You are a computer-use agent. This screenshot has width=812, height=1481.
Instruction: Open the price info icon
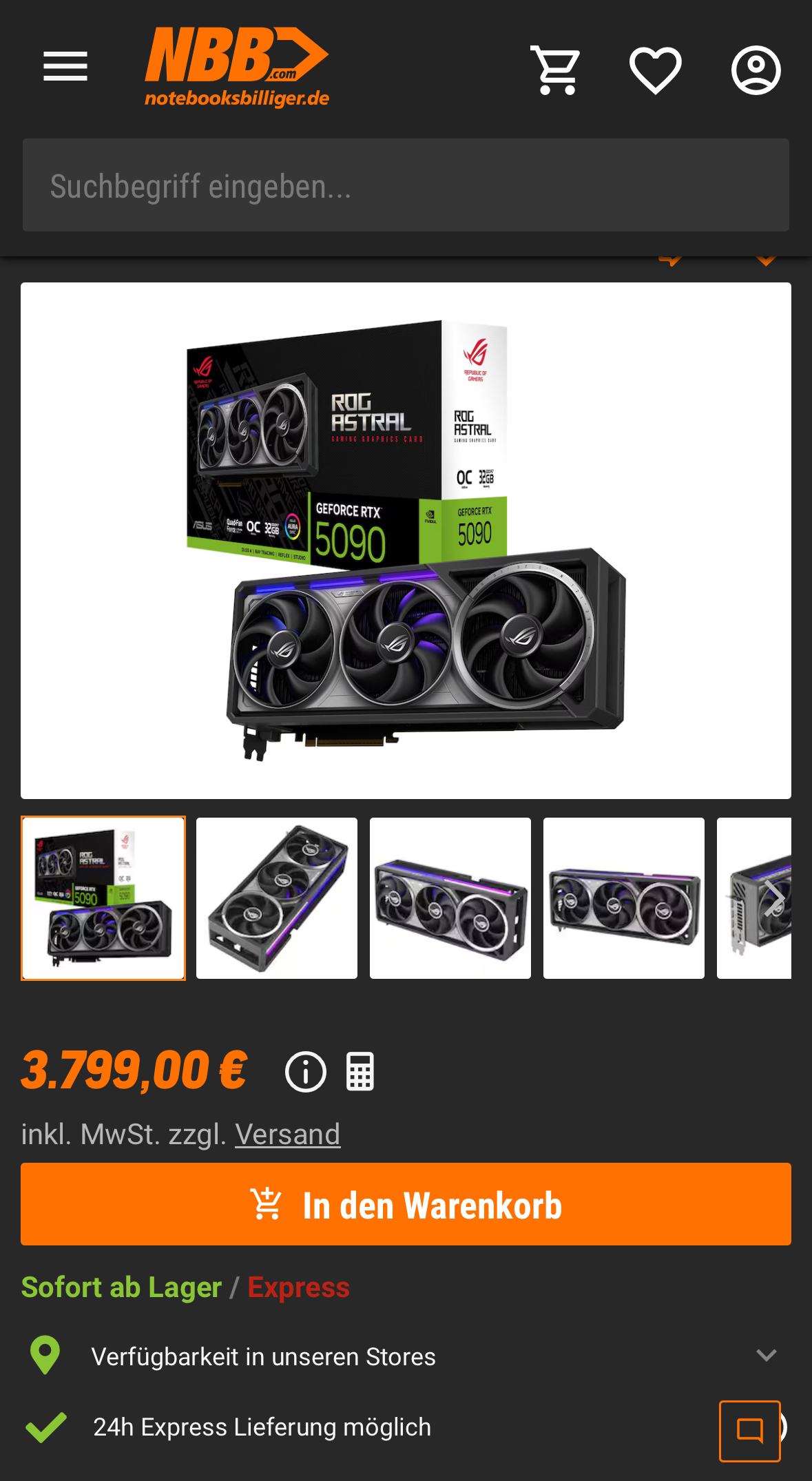[x=305, y=1072]
